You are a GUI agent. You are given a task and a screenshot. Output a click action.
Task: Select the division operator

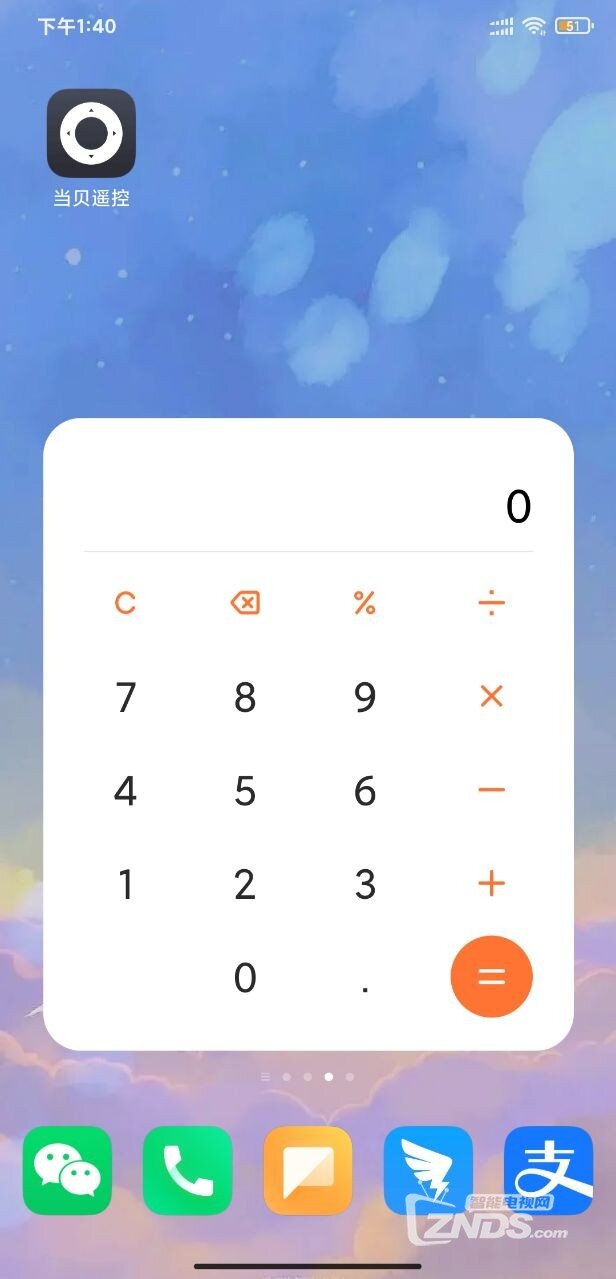(x=491, y=603)
